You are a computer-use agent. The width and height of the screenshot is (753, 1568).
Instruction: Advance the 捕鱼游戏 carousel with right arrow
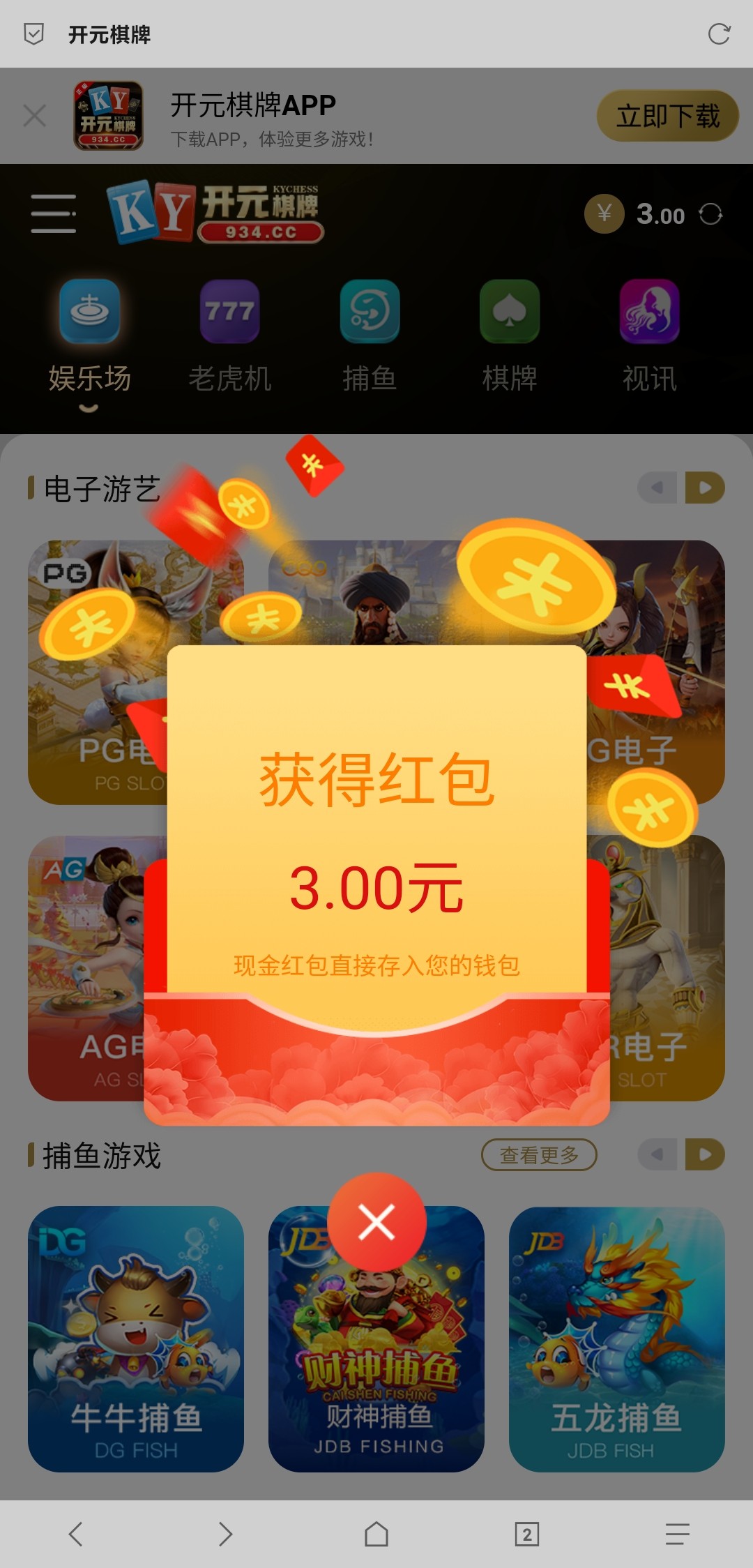coord(706,1154)
